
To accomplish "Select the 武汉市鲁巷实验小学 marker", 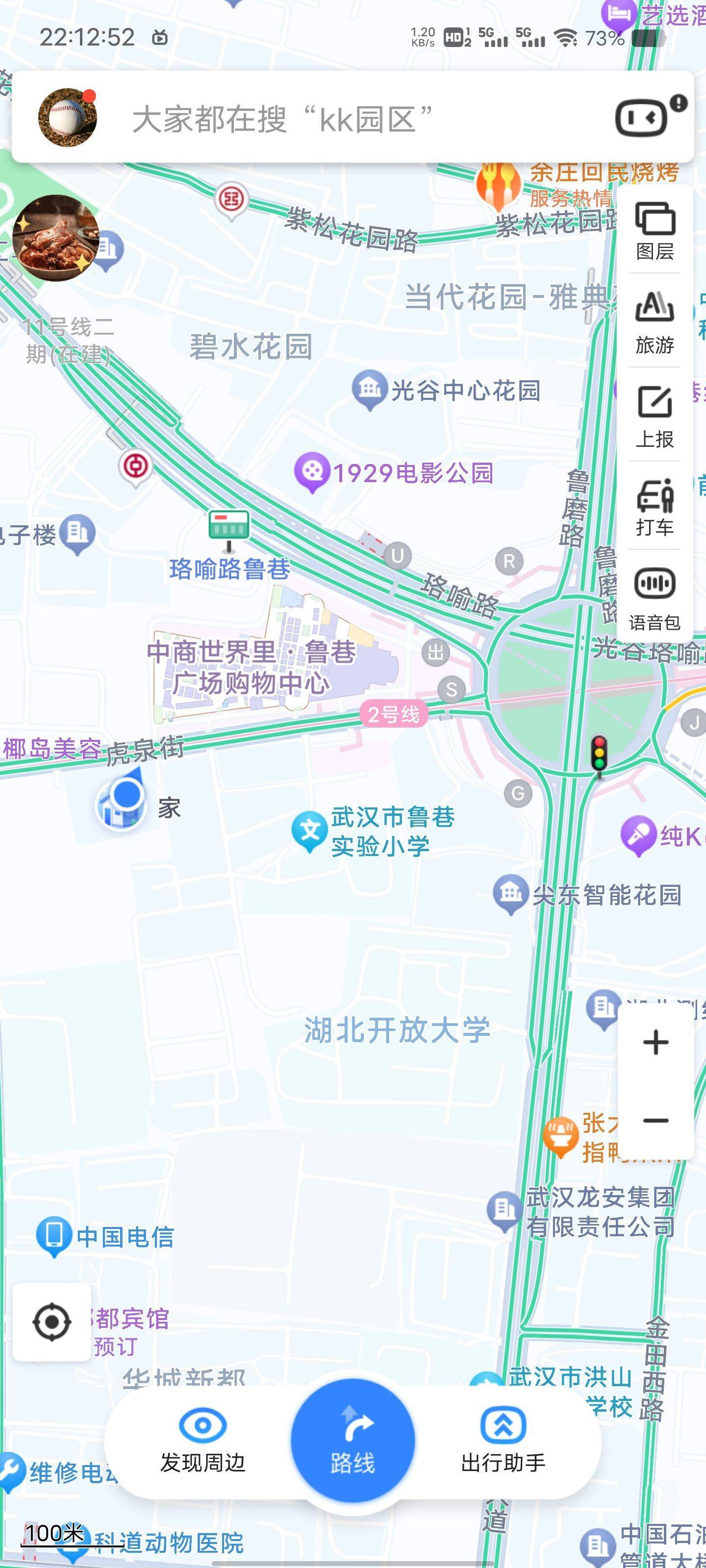I will click(x=309, y=830).
